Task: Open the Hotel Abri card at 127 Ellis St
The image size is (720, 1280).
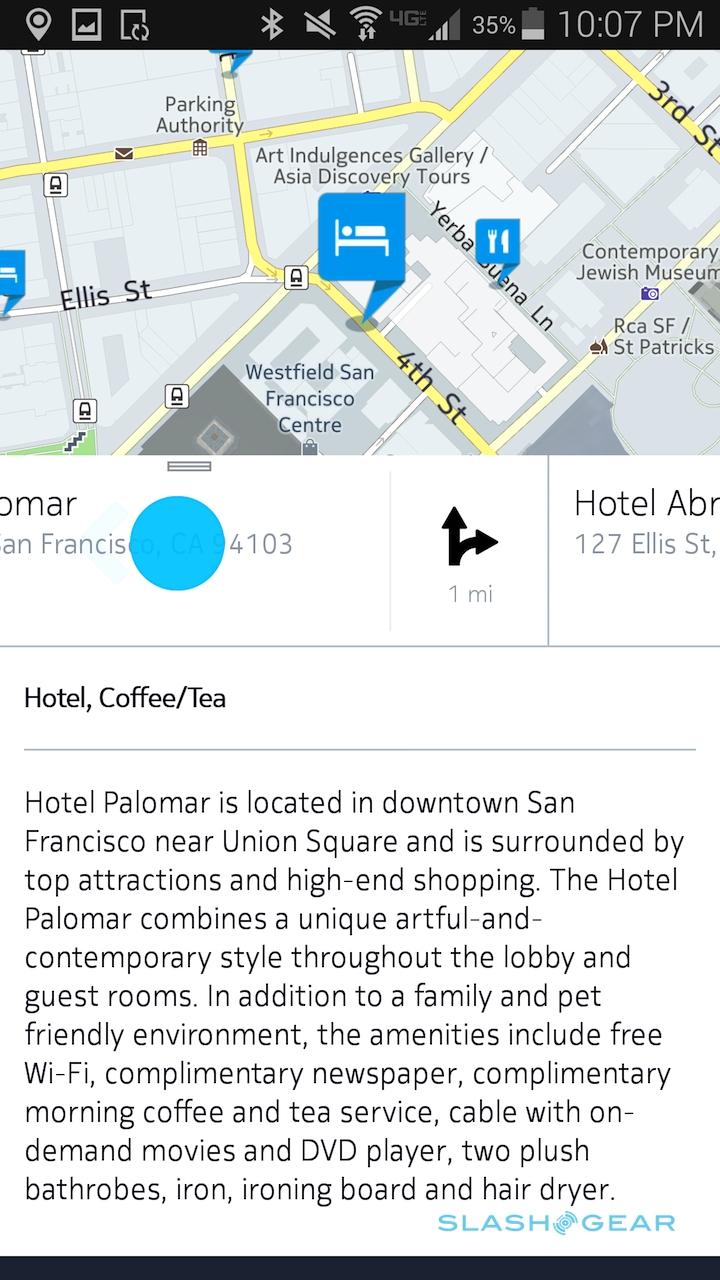Action: 640,522
